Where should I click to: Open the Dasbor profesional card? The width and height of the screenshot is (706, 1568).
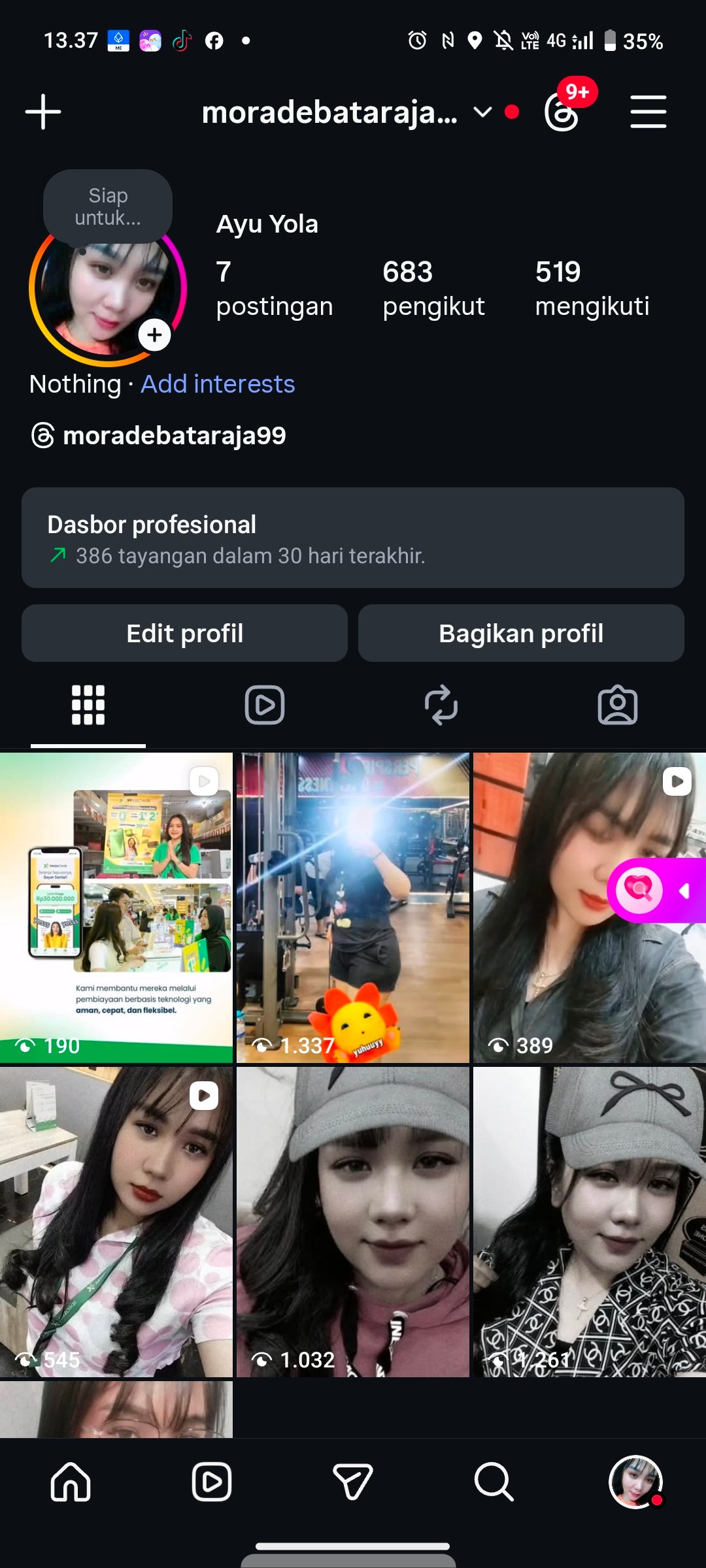point(353,538)
